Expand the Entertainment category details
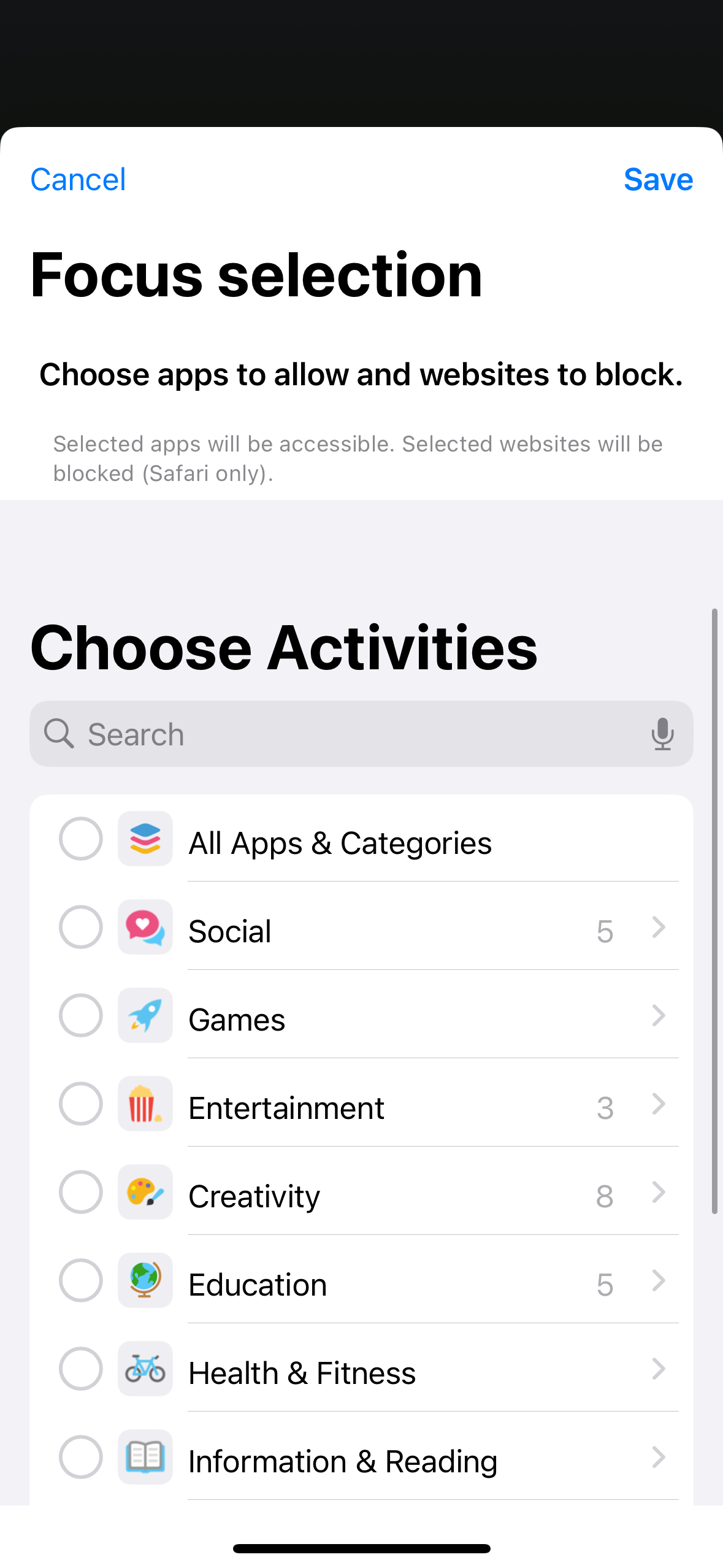Image resolution: width=723 pixels, height=1568 pixels. click(x=658, y=1104)
